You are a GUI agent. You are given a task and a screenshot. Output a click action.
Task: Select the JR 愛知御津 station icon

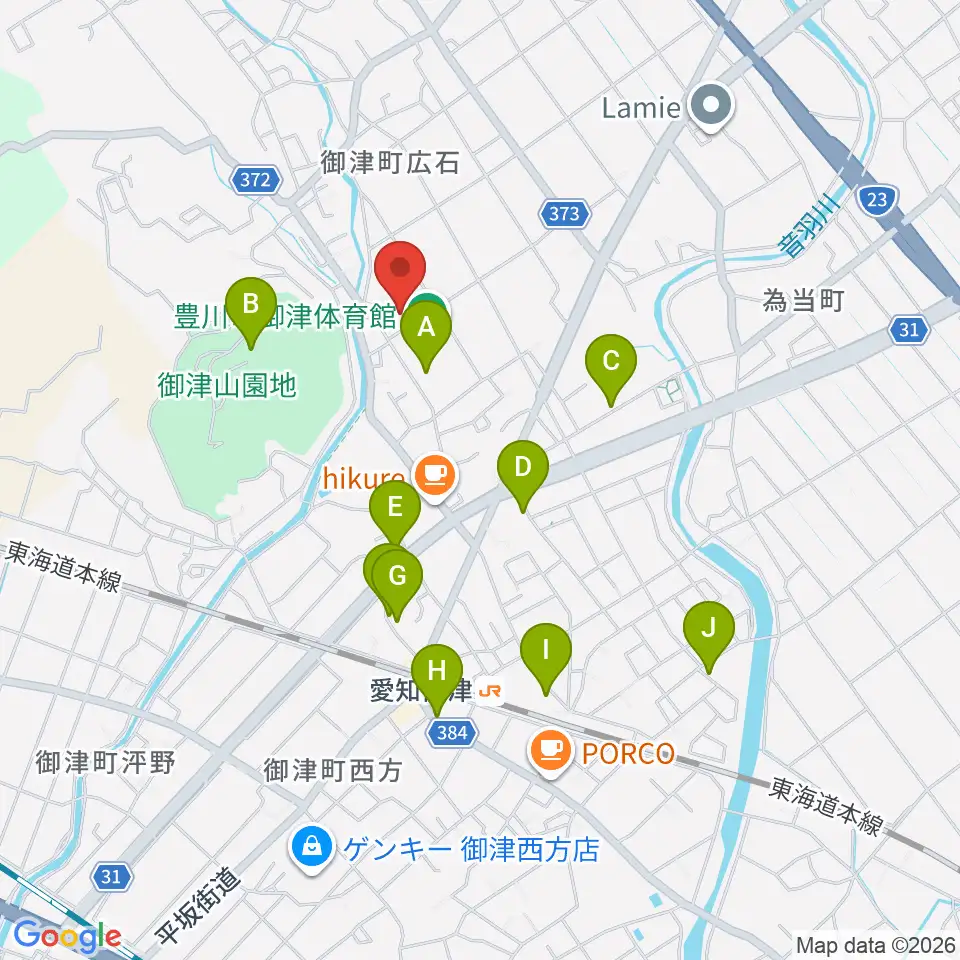[x=490, y=691]
